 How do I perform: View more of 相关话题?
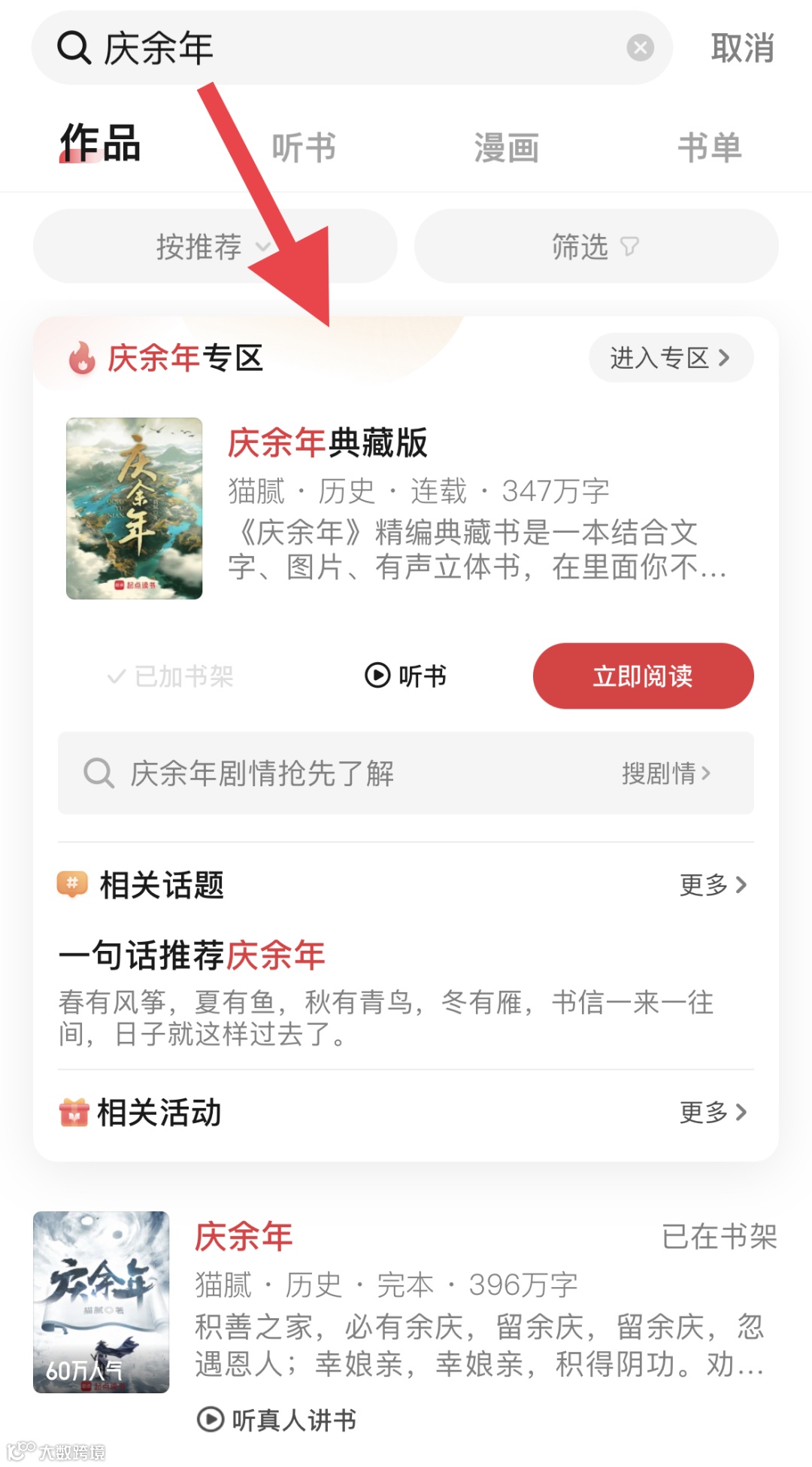point(713,885)
